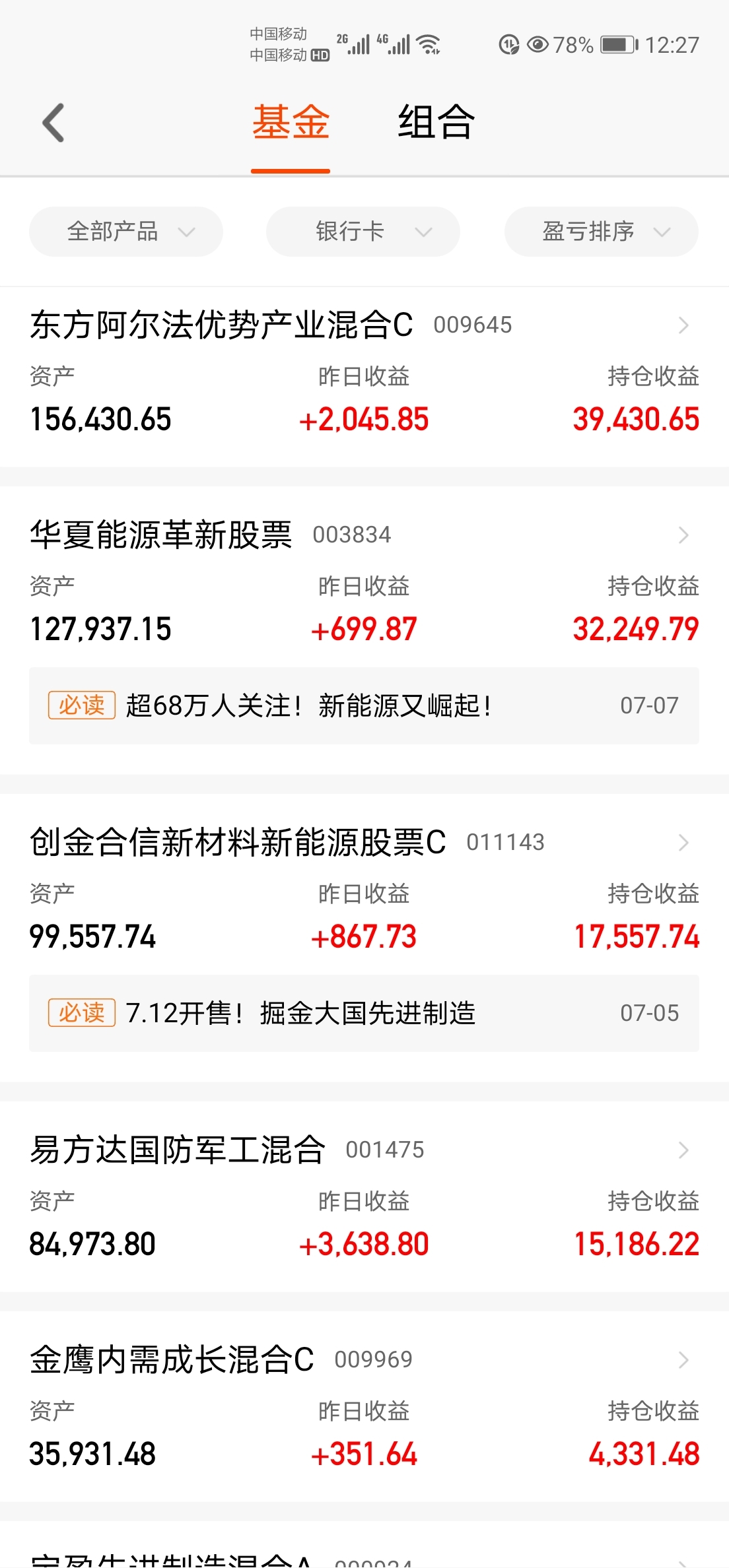This screenshot has width=729, height=1568.
Task: Read article 超68万人关注！新能源又崛起！
Action: coord(364,705)
